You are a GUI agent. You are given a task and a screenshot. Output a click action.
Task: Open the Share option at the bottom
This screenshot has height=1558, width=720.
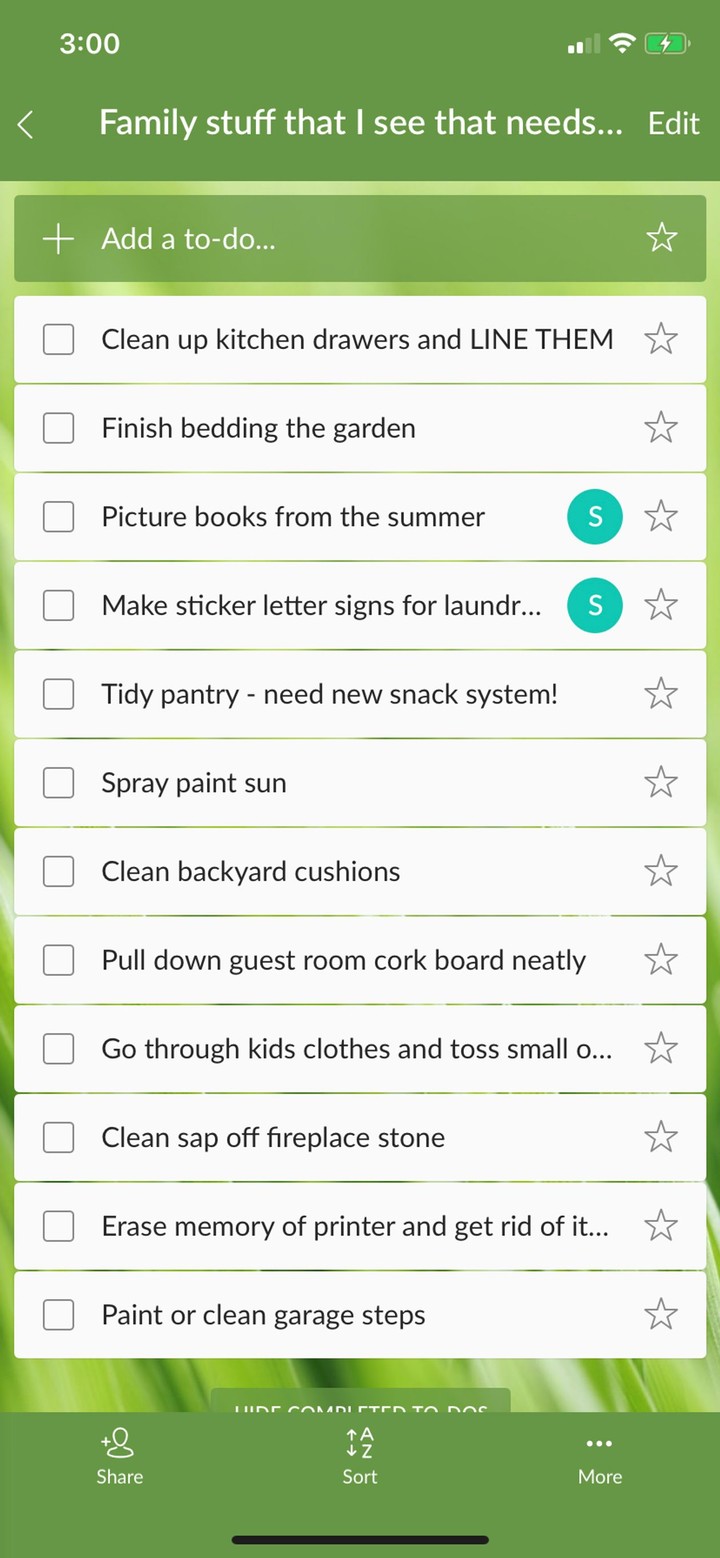click(x=119, y=1457)
